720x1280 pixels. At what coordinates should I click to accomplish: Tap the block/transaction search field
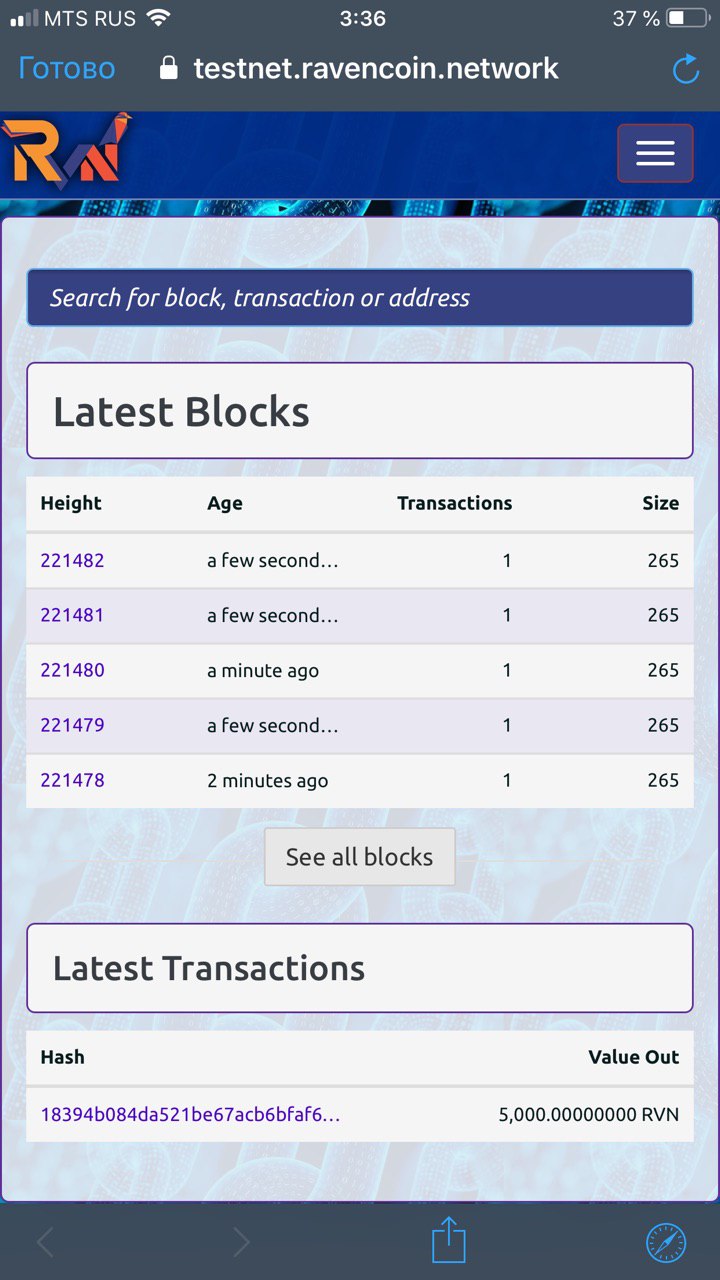(359, 297)
